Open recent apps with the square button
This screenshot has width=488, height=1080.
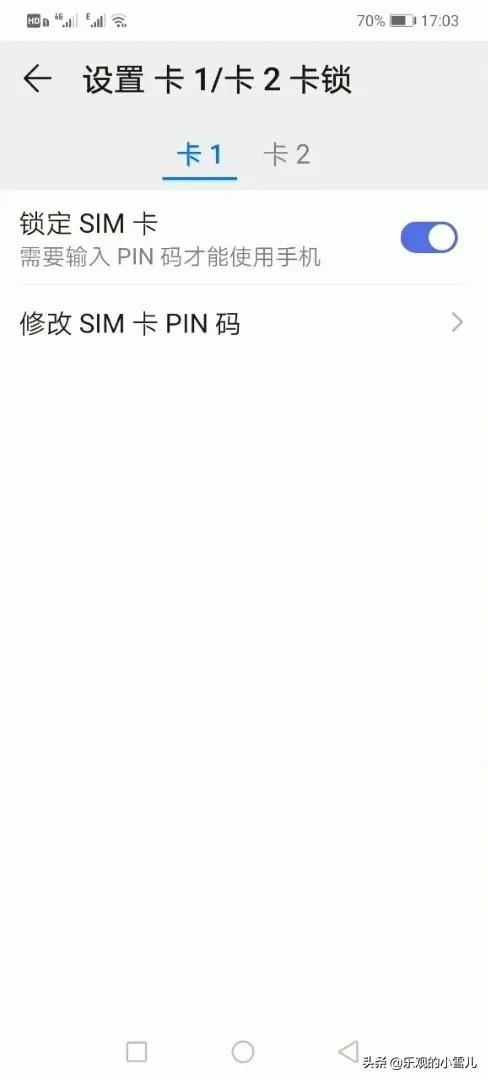point(137,1052)
